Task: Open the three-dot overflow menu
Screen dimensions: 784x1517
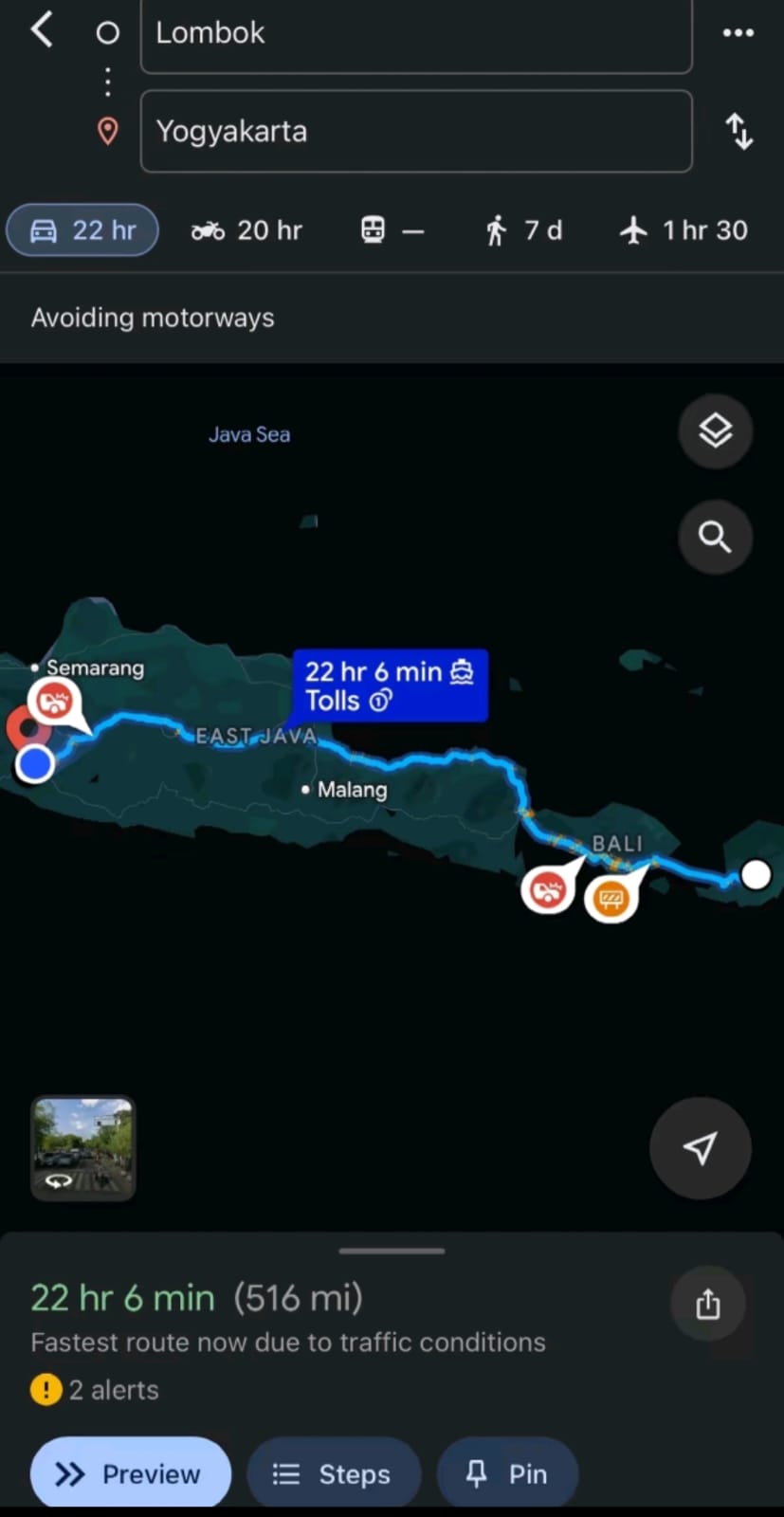Action: click(738, 31)
